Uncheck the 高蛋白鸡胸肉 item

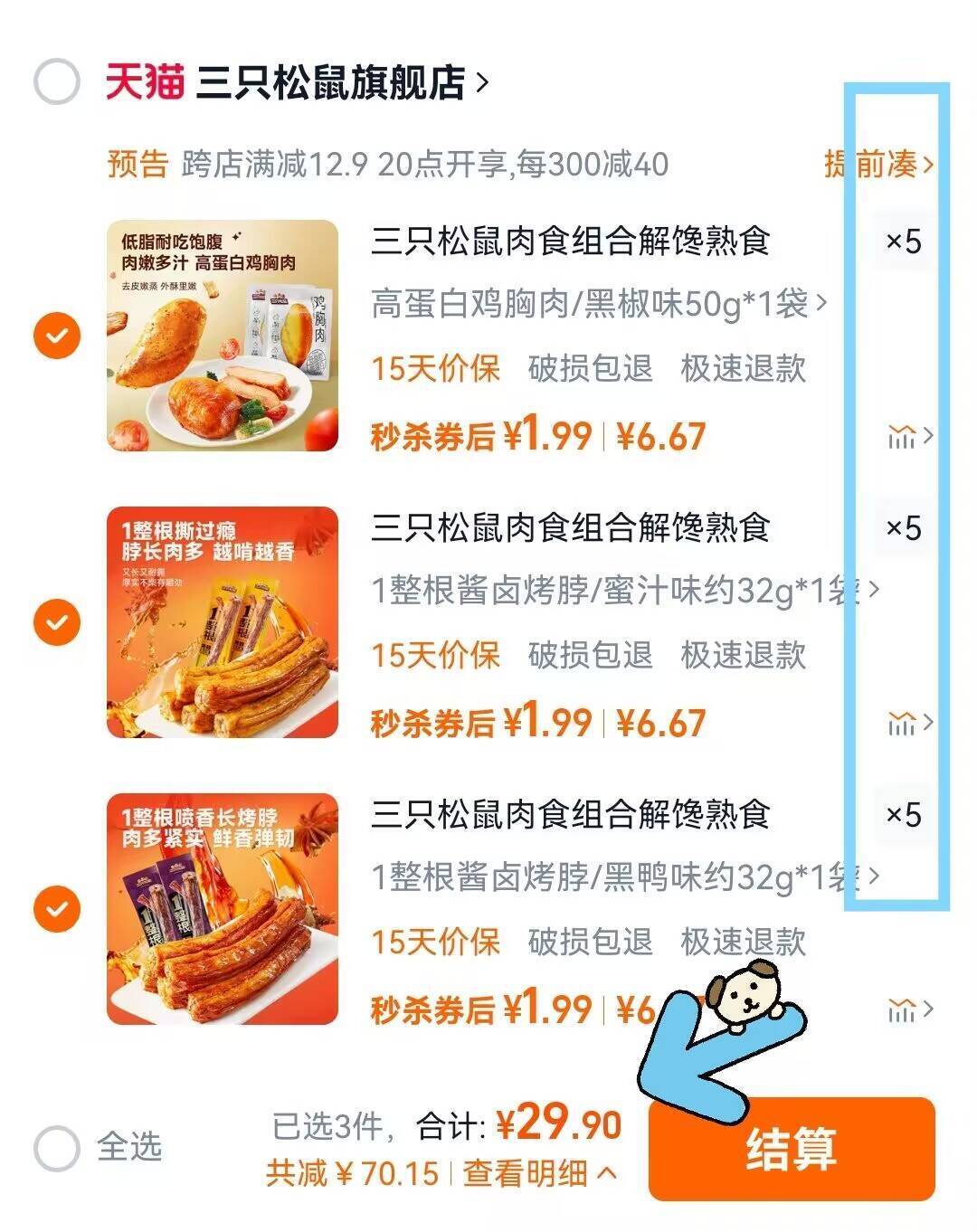click(x=57, y=336)
